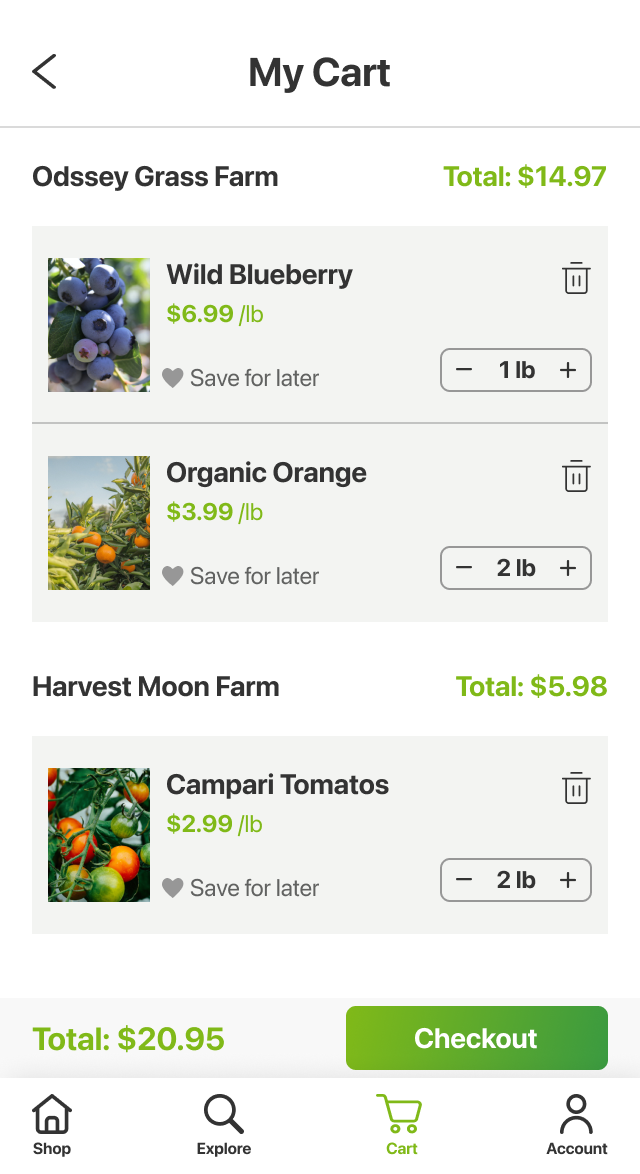Decrease Campari Tomatos quantity with minus

463,880
